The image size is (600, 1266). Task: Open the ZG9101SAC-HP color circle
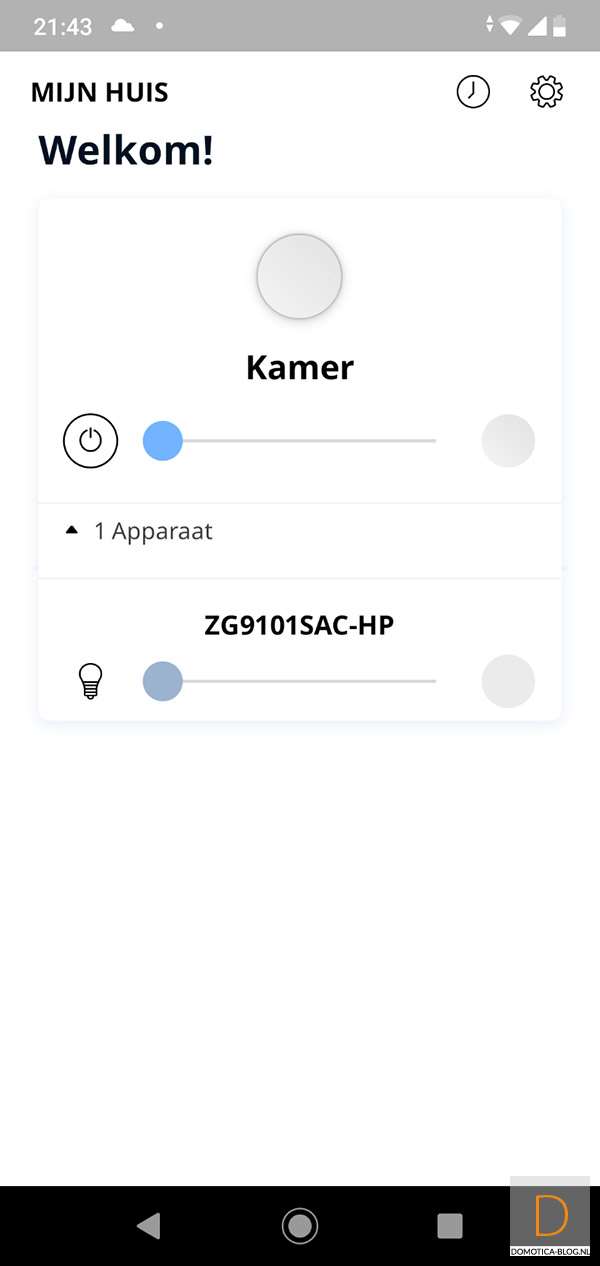(508, 681)
